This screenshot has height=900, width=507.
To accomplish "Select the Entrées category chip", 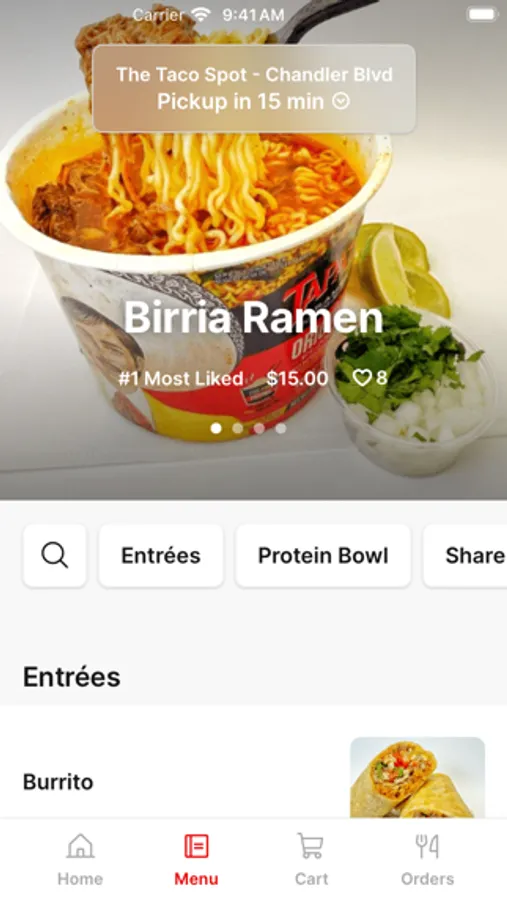I will (x=161, y=556).
